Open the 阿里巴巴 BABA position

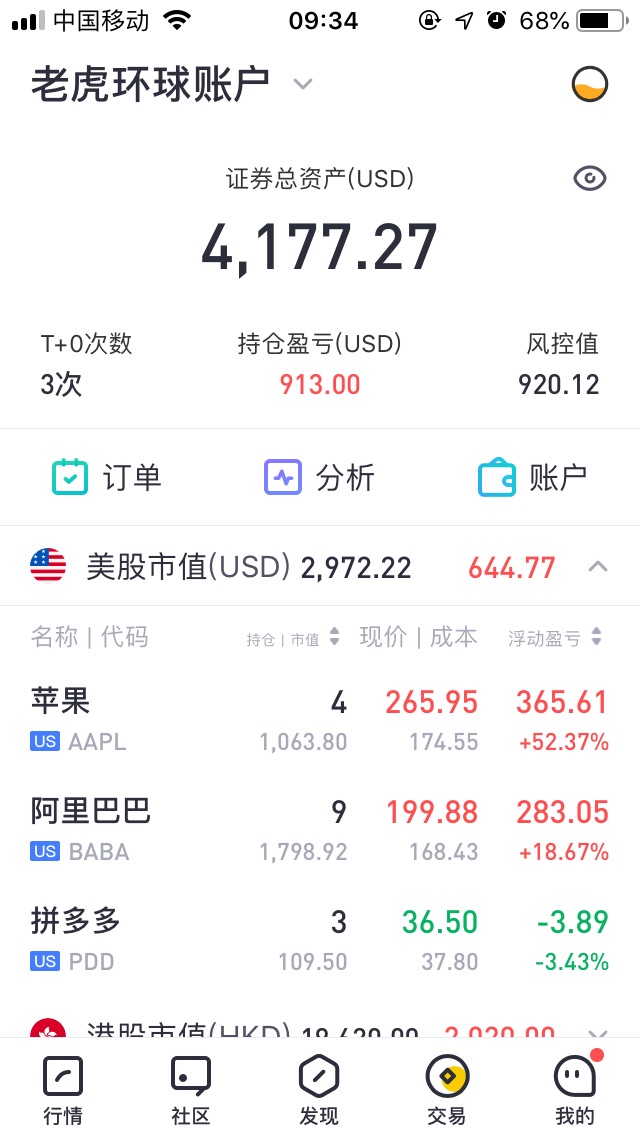pyautogui.click(x=320, y=830)
